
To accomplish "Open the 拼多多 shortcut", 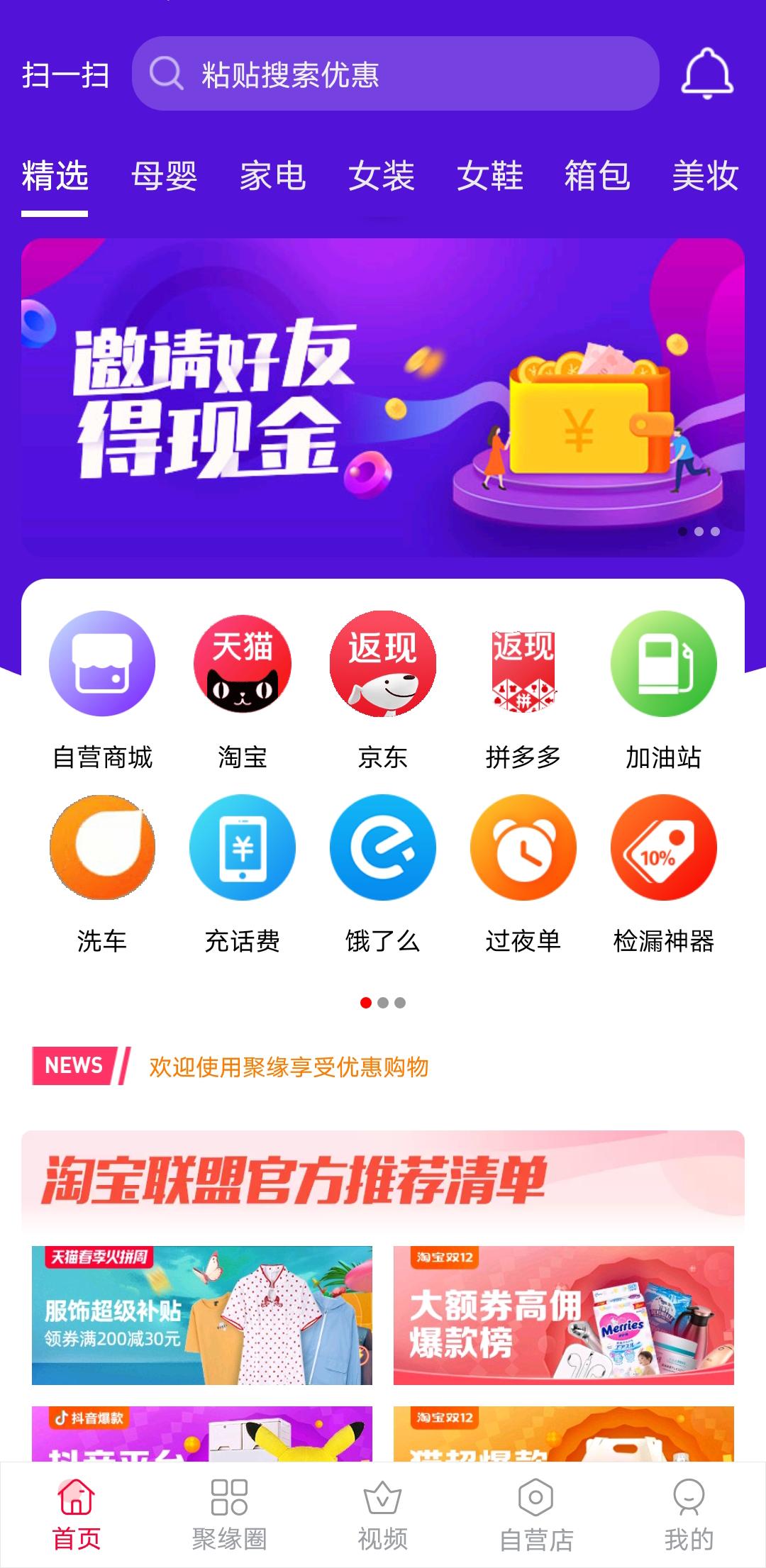I will pos(523,689).
